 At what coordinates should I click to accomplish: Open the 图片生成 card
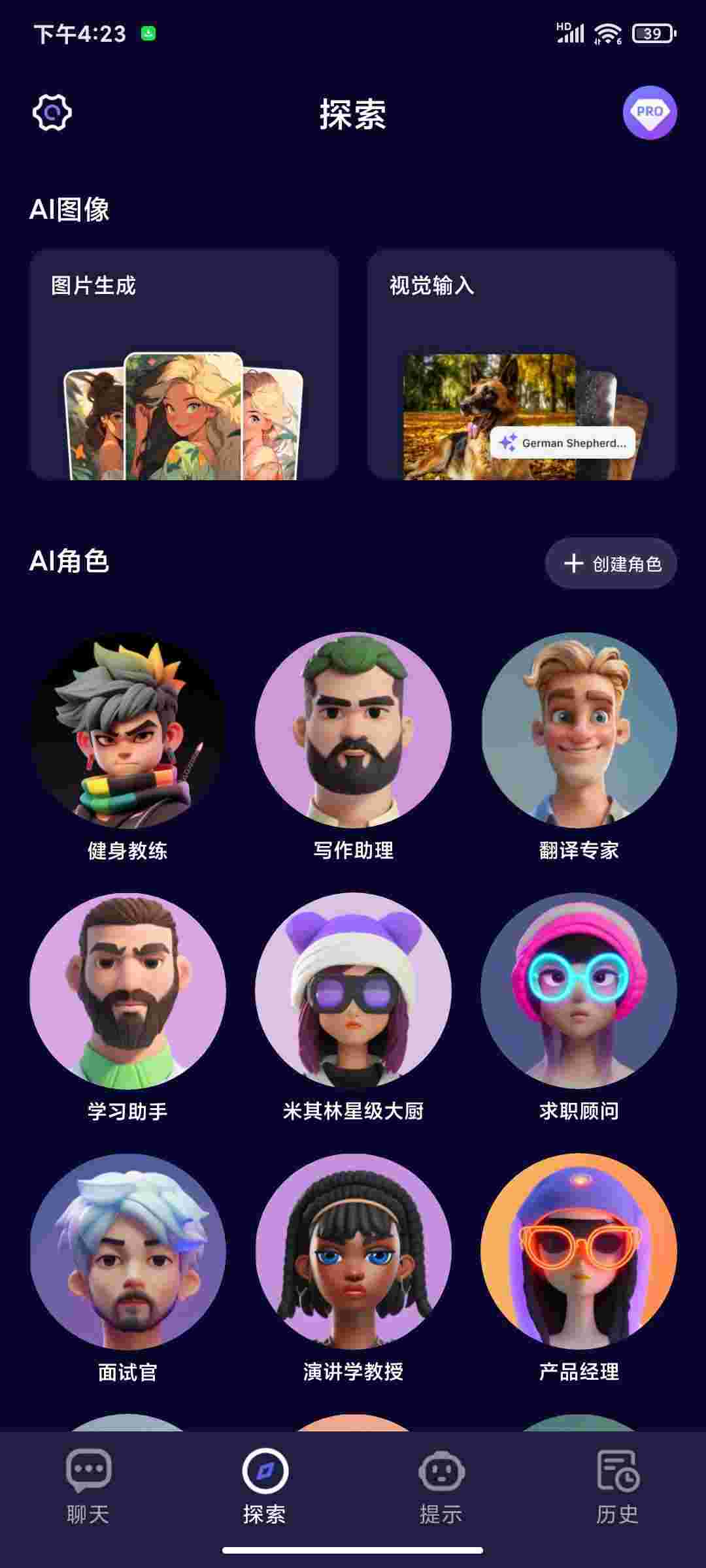(x=184, y=365)
